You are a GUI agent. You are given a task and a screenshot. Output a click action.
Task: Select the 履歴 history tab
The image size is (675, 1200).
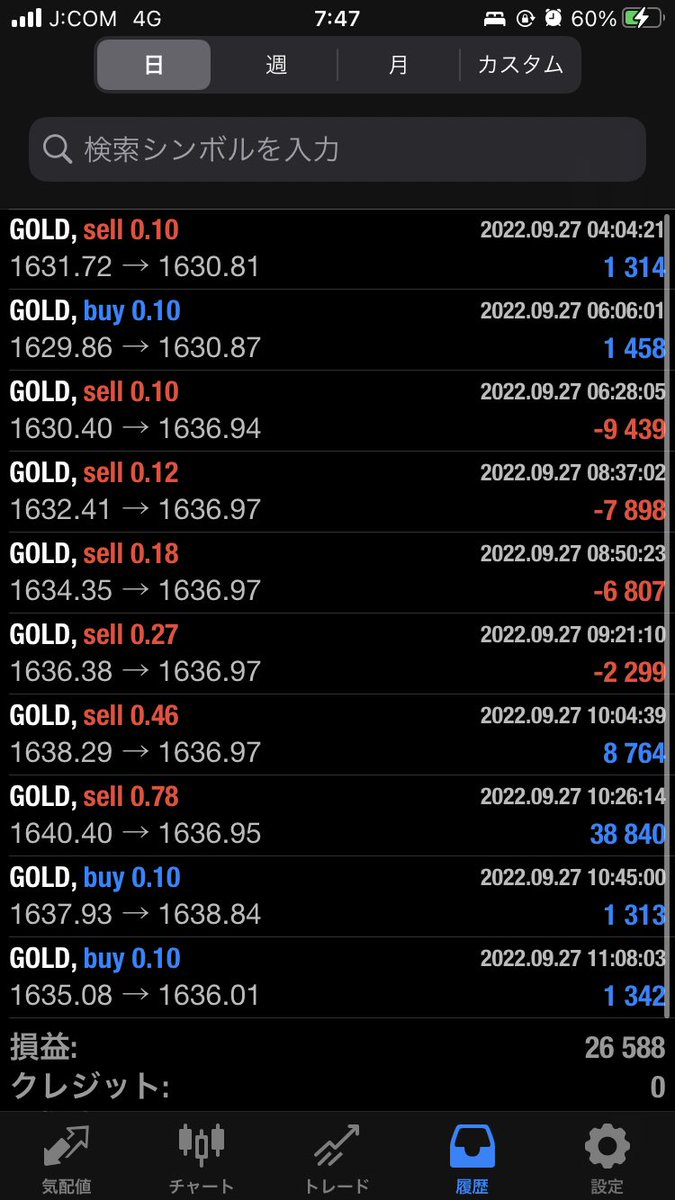pos(472,1158)
